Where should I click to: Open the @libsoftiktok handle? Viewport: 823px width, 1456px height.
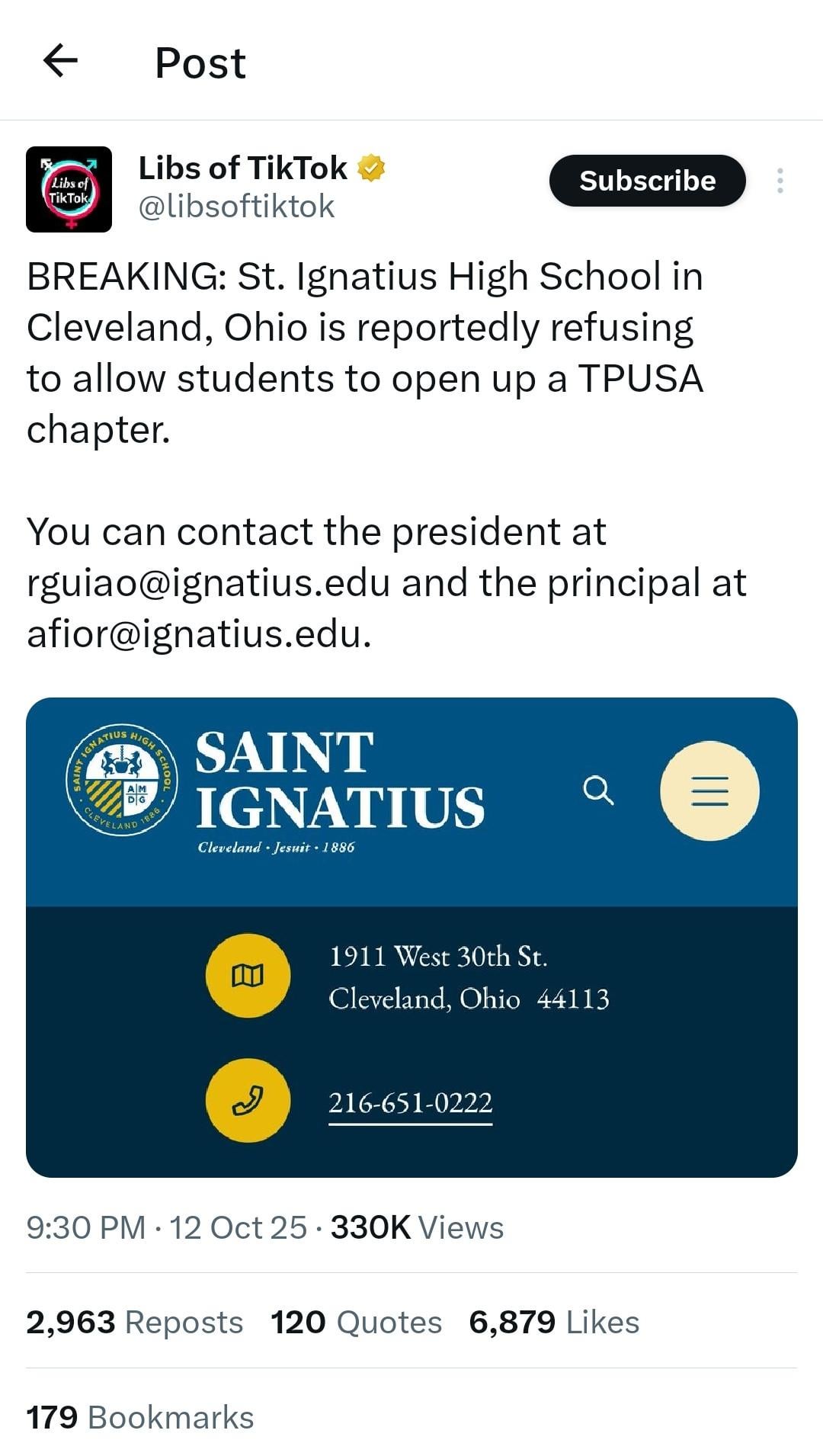pyautogui.click(x=236, y=207)
